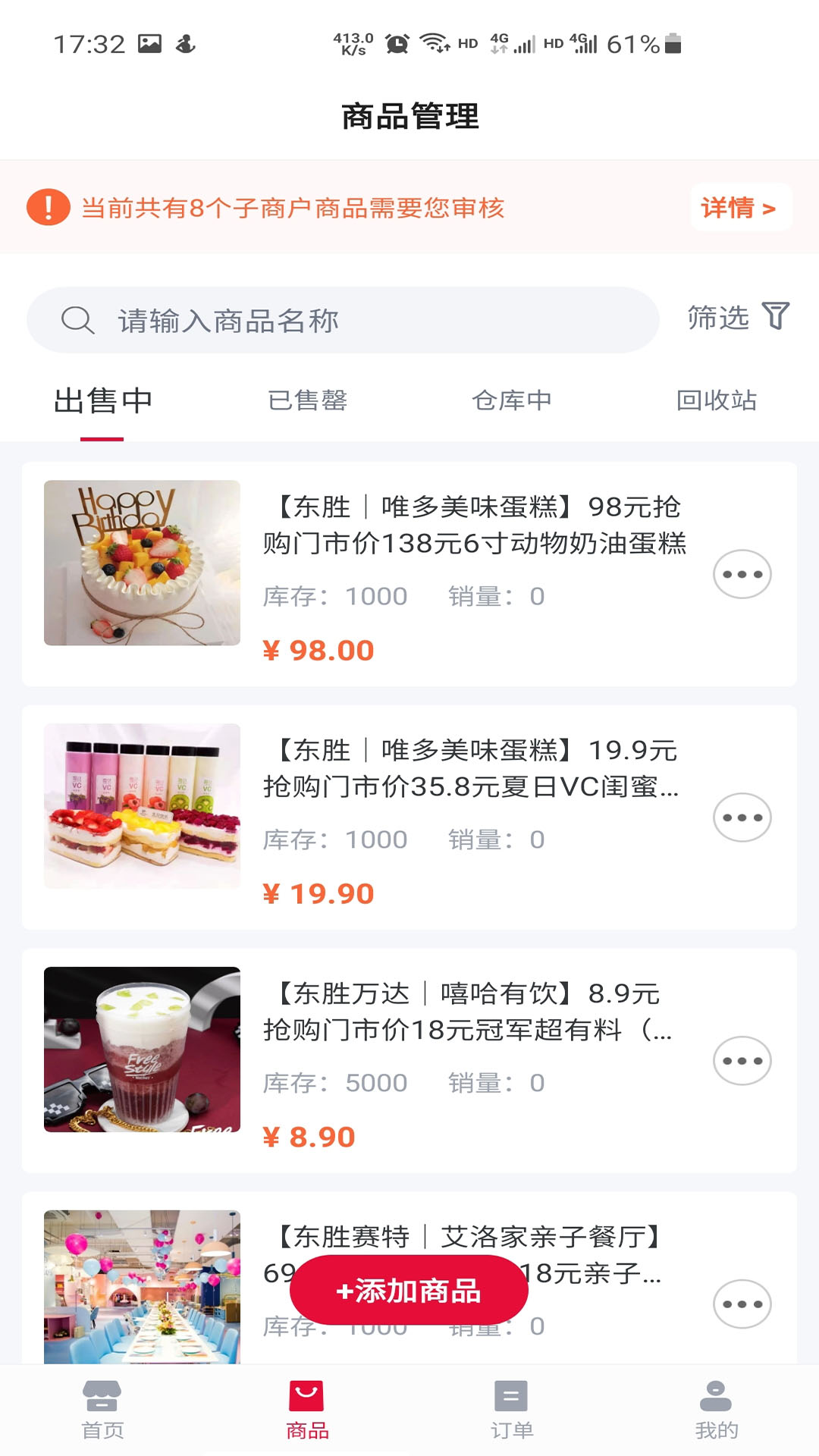Open the 98元 6寸动物奶油蛋糕 product

(x=474, y=525)
